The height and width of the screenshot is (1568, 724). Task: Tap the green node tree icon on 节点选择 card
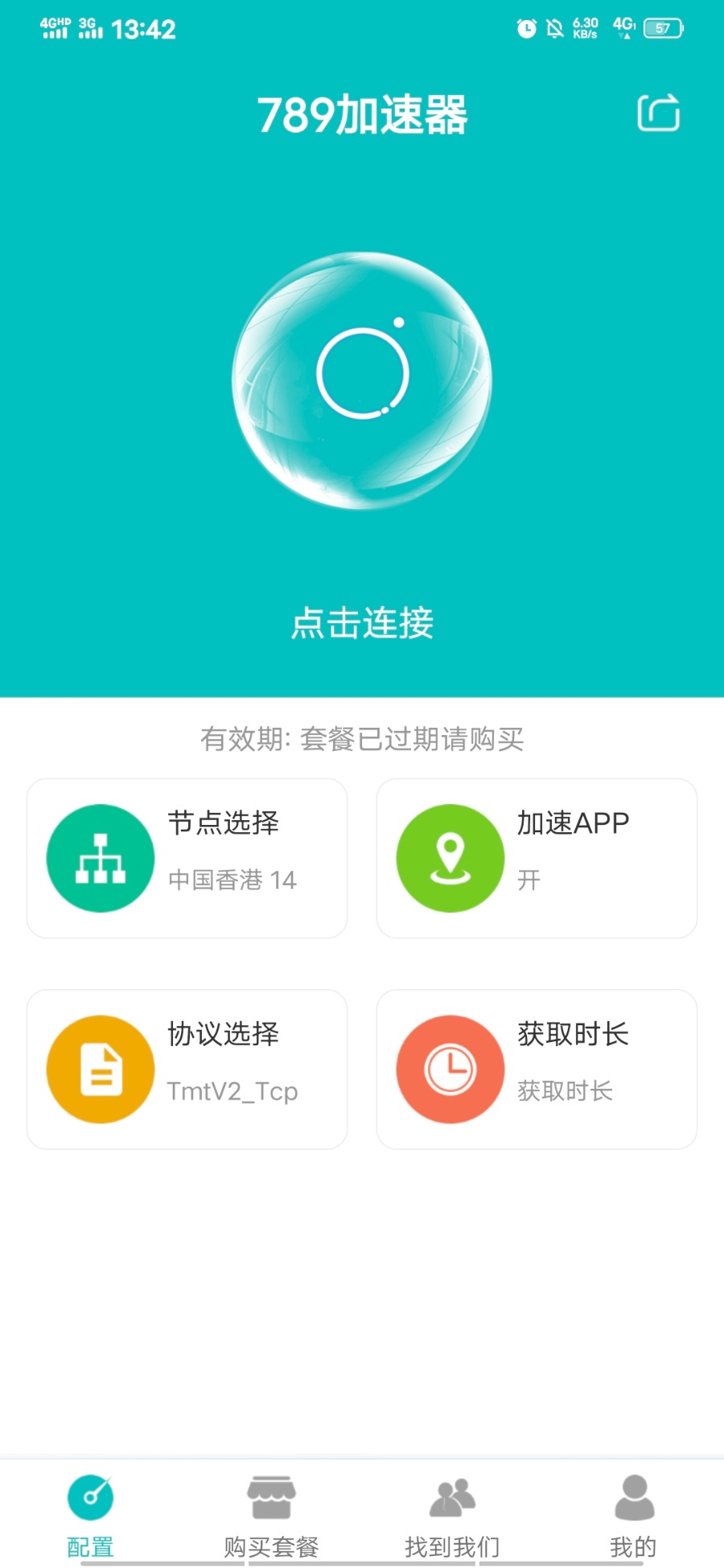click(x=100, y=857)
